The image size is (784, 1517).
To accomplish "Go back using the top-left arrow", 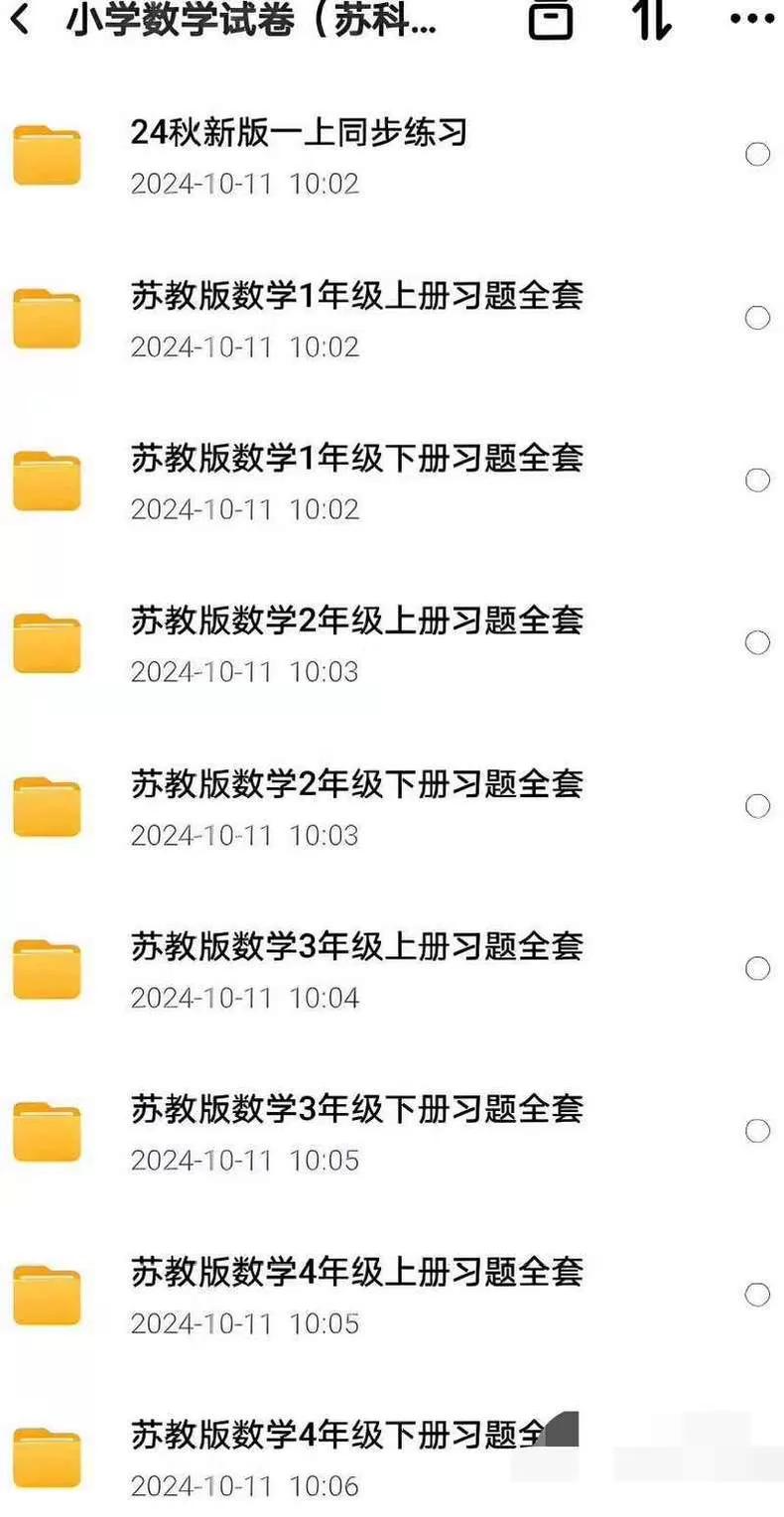I will [x=20, y=20].
